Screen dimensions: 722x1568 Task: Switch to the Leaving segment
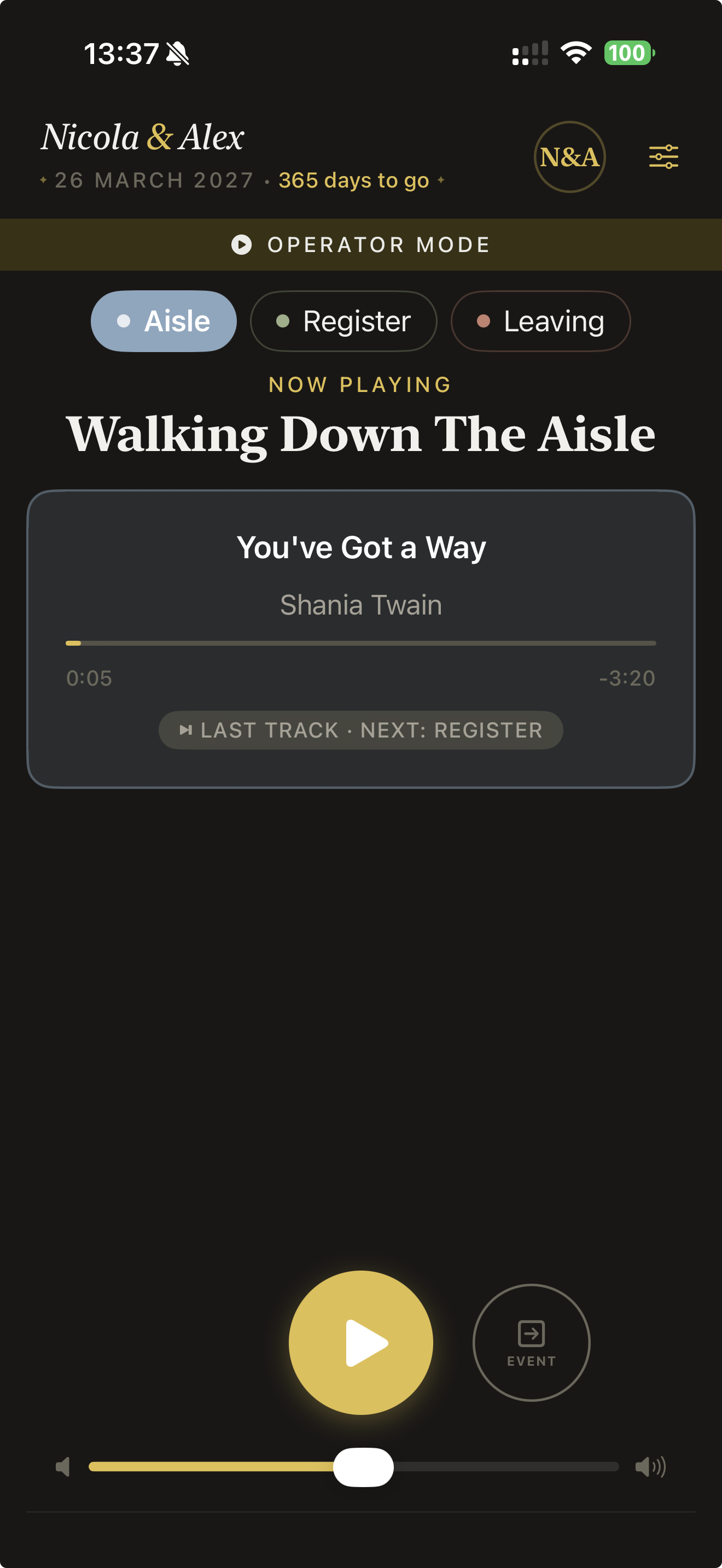[x=540, y=321]
